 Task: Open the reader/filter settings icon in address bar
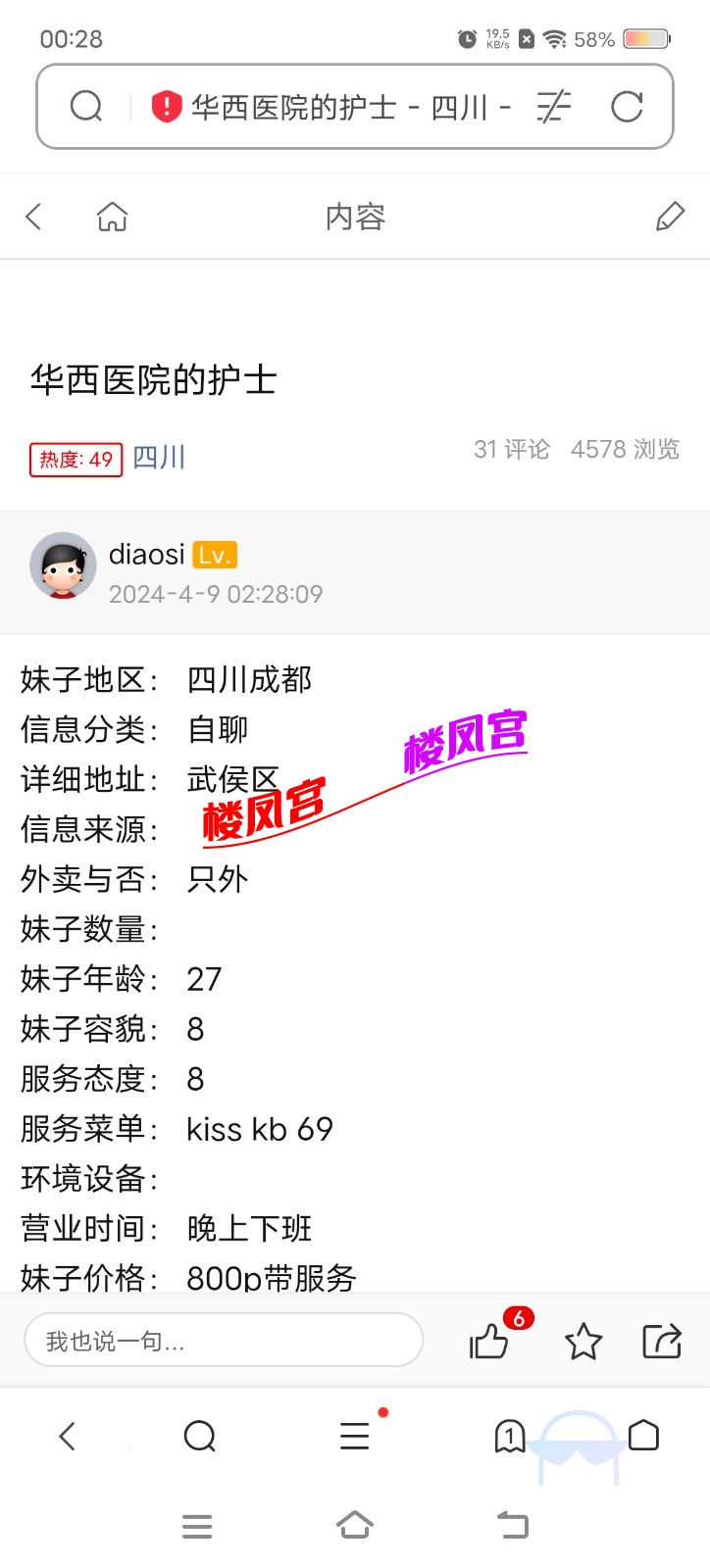(x=552, y=108)
